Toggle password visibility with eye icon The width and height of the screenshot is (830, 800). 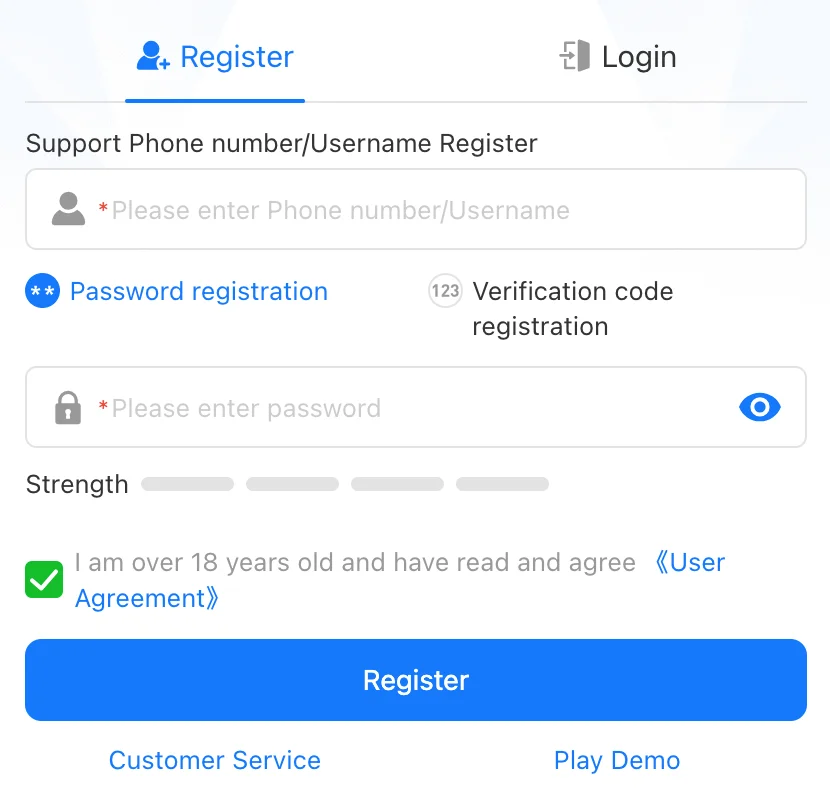(759, 407)
